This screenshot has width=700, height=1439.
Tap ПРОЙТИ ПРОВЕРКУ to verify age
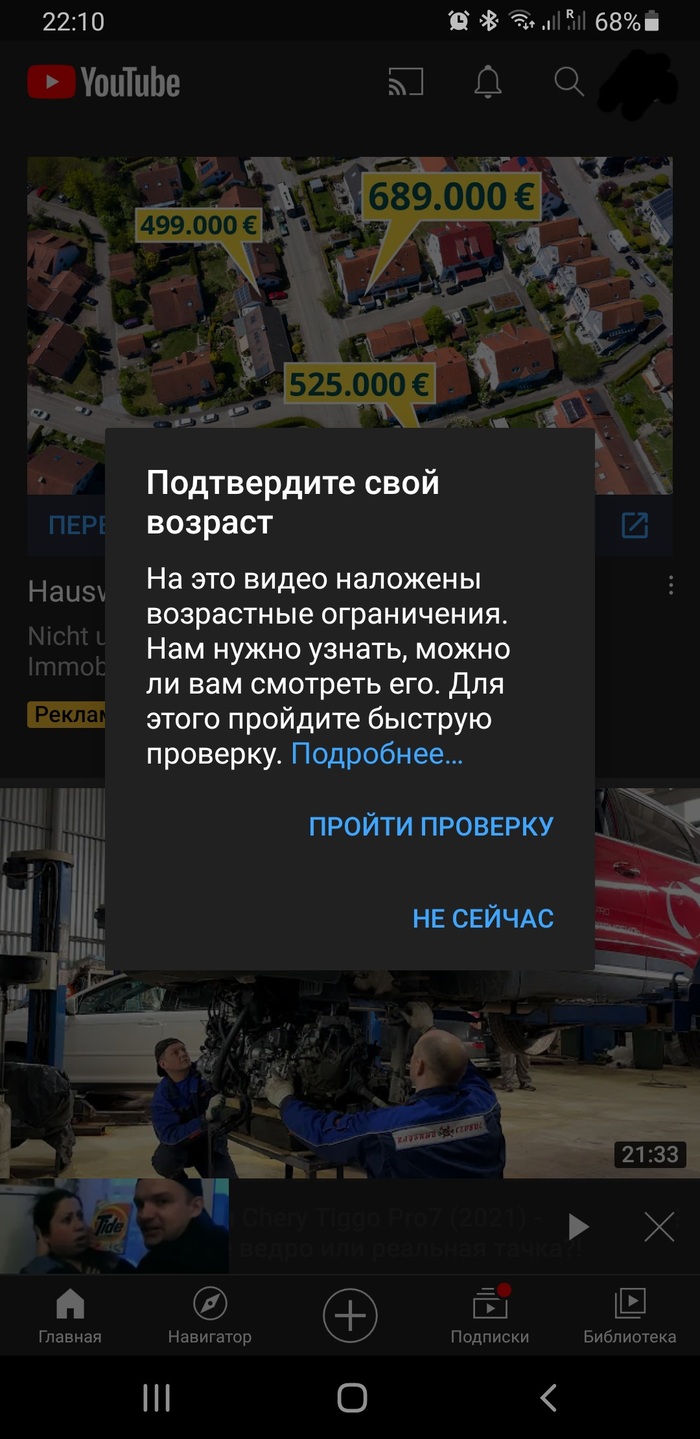431,827
